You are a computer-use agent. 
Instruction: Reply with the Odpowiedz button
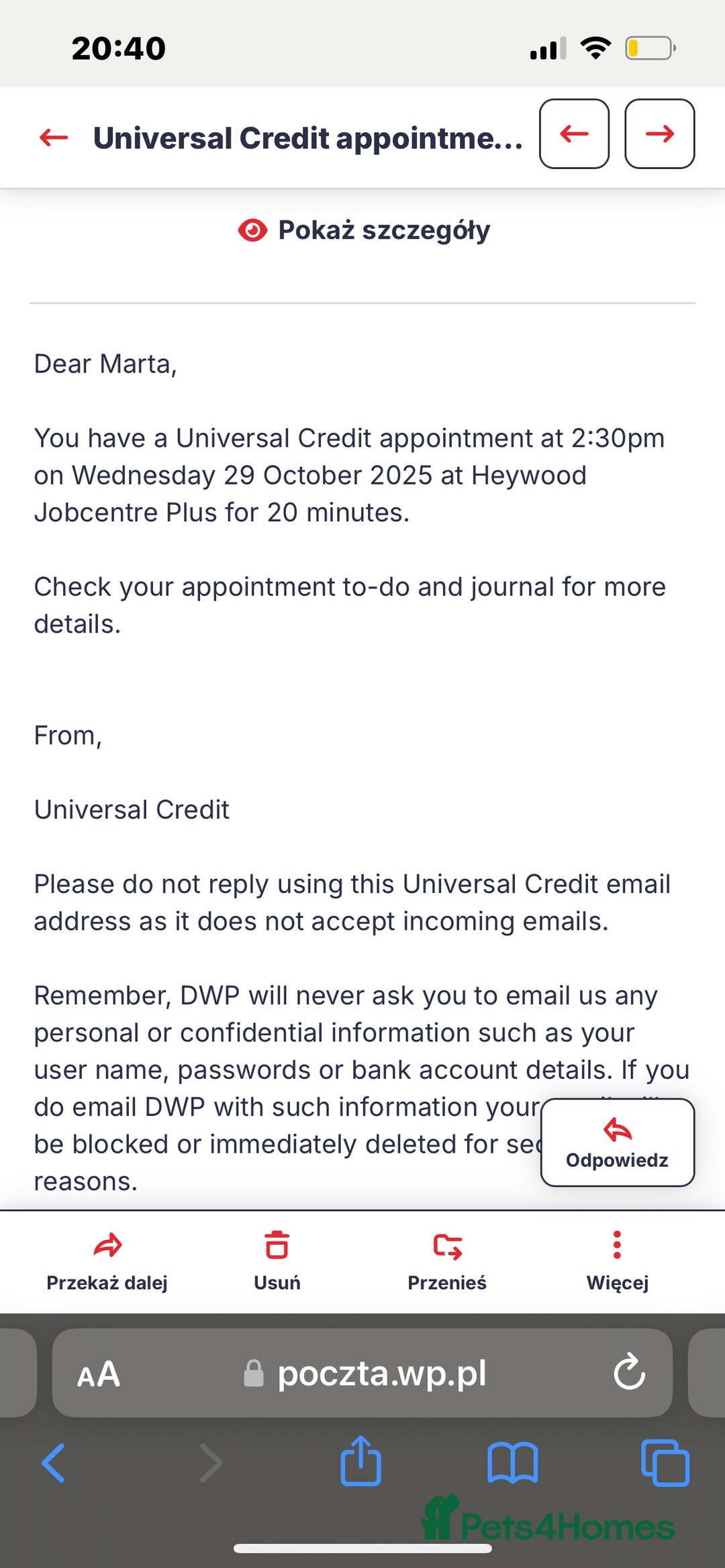[x=617, y=1142]
